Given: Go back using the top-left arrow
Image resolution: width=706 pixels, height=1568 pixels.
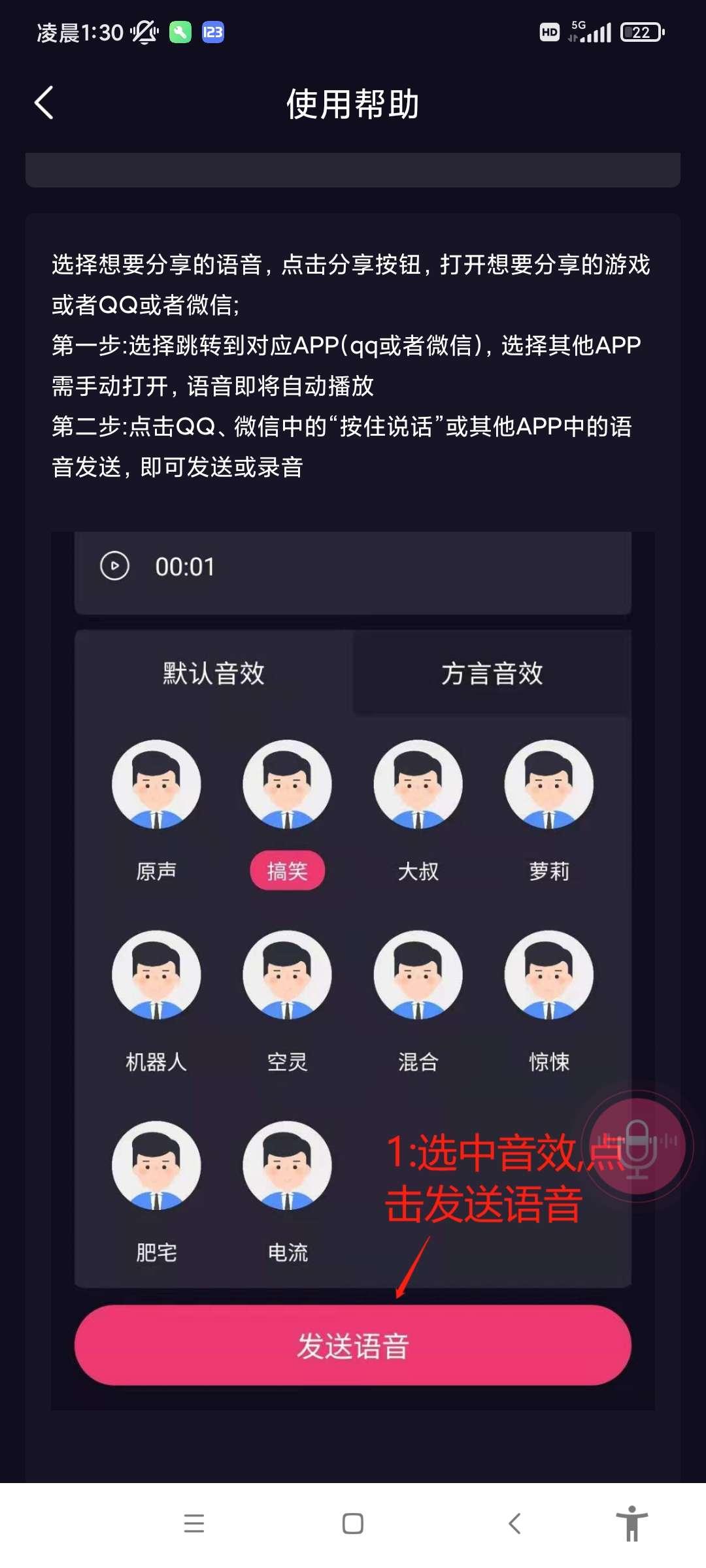Looking at the screenshot, I should point(43,103).
